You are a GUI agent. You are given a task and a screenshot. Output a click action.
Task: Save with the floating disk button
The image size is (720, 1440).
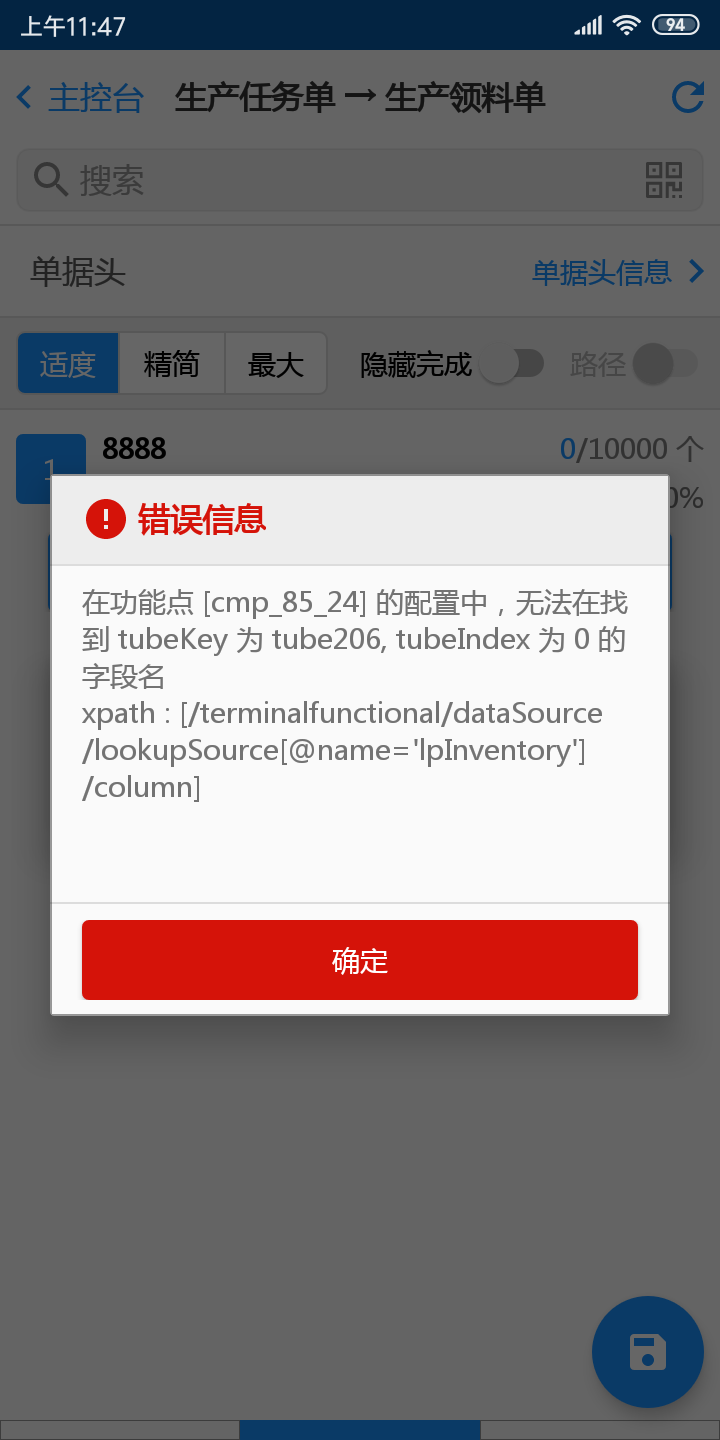click(x=648, y=1352)
